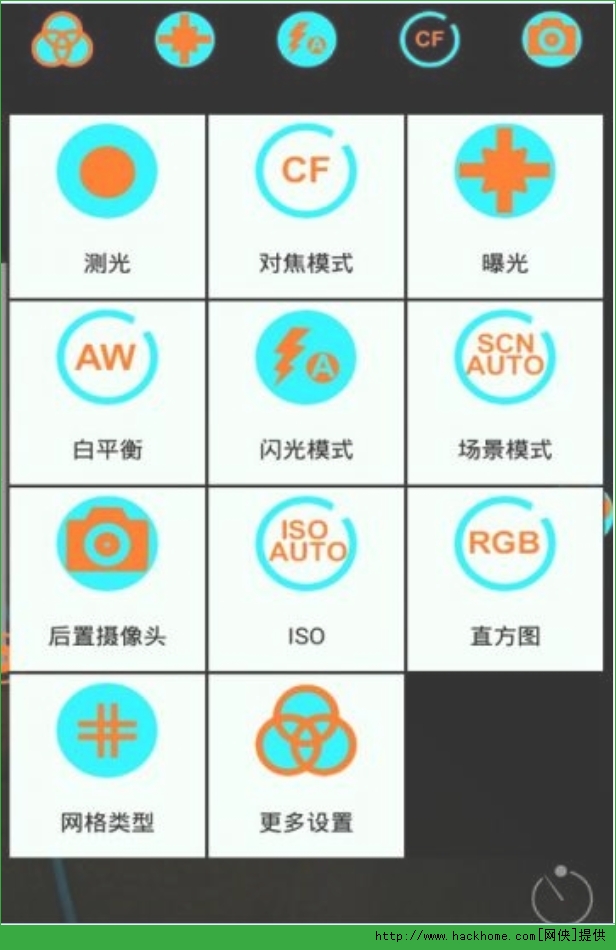The height and width of the screenshot is (950, 616).
Task: Tap the exposure cross icon in top bar
Action: [185, 39]
